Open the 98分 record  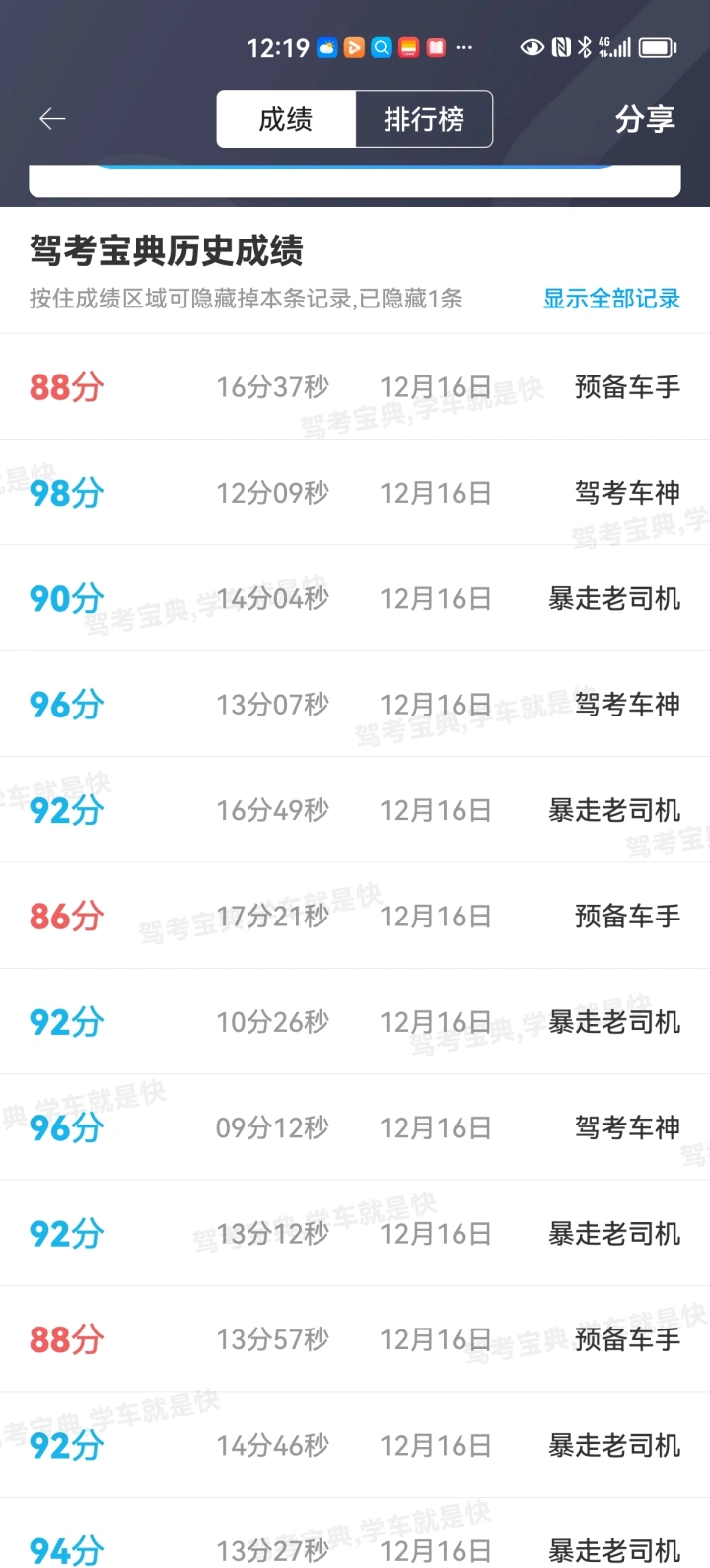click(355, 493)
